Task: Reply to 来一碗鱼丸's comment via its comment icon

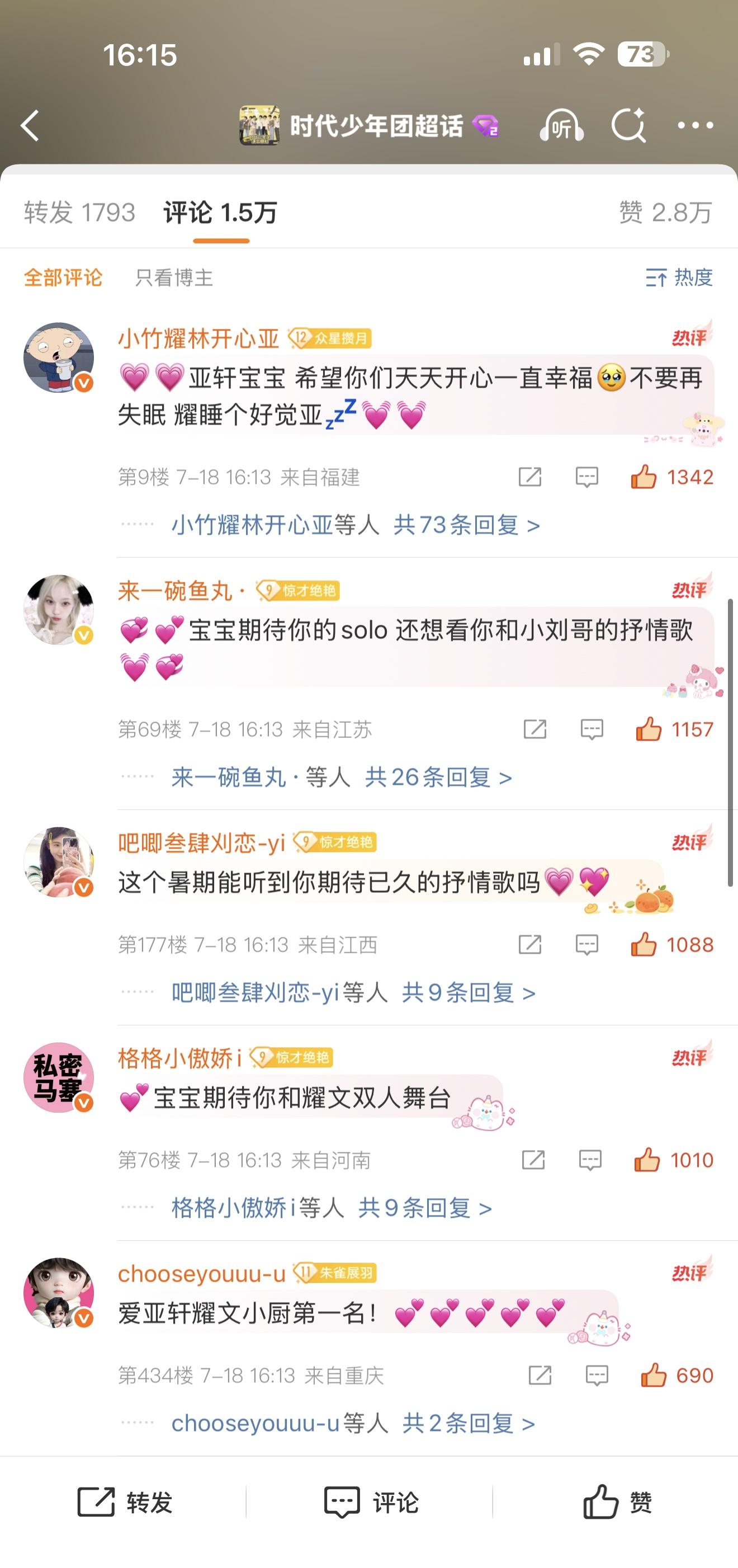Action: (x=592, y=728)
